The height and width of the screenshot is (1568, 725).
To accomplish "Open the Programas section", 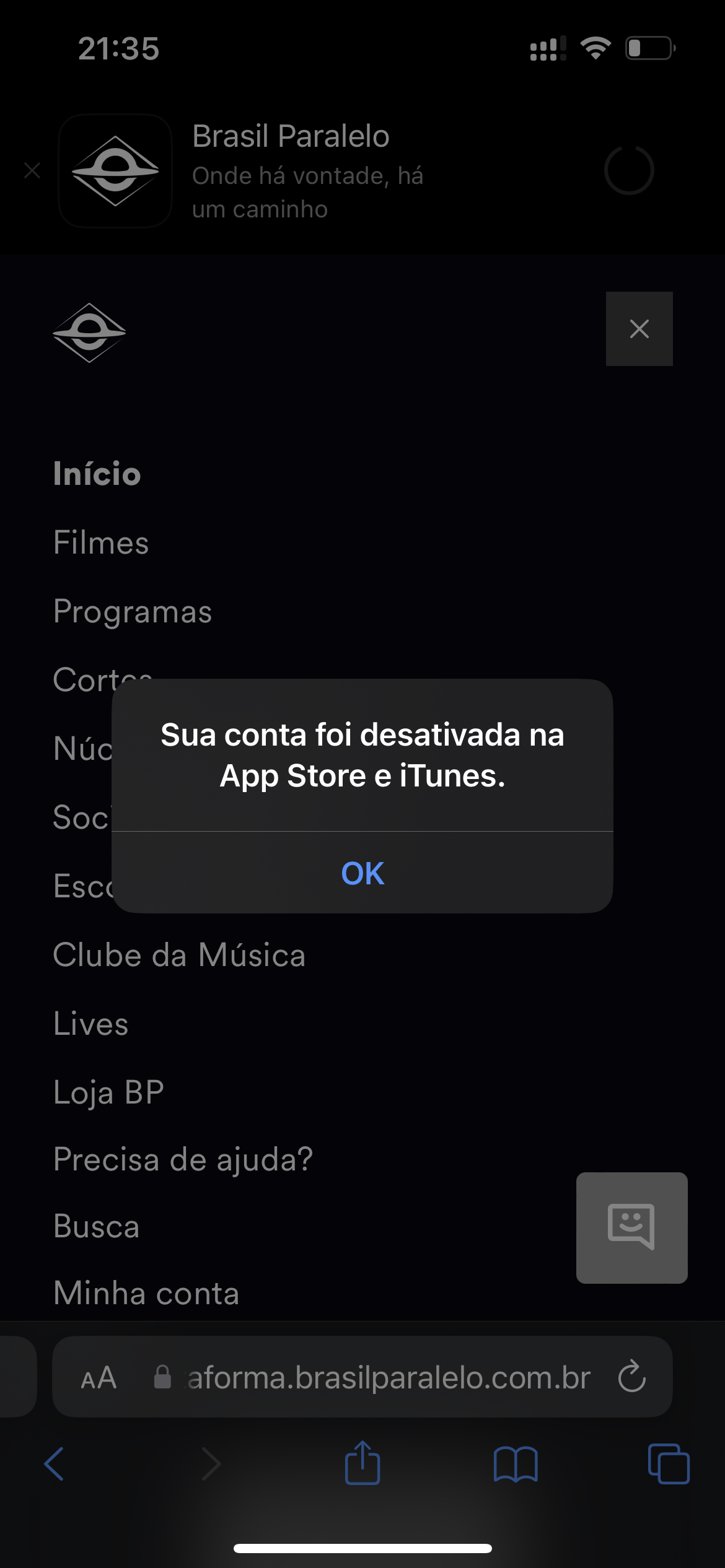I will point(133,612).
